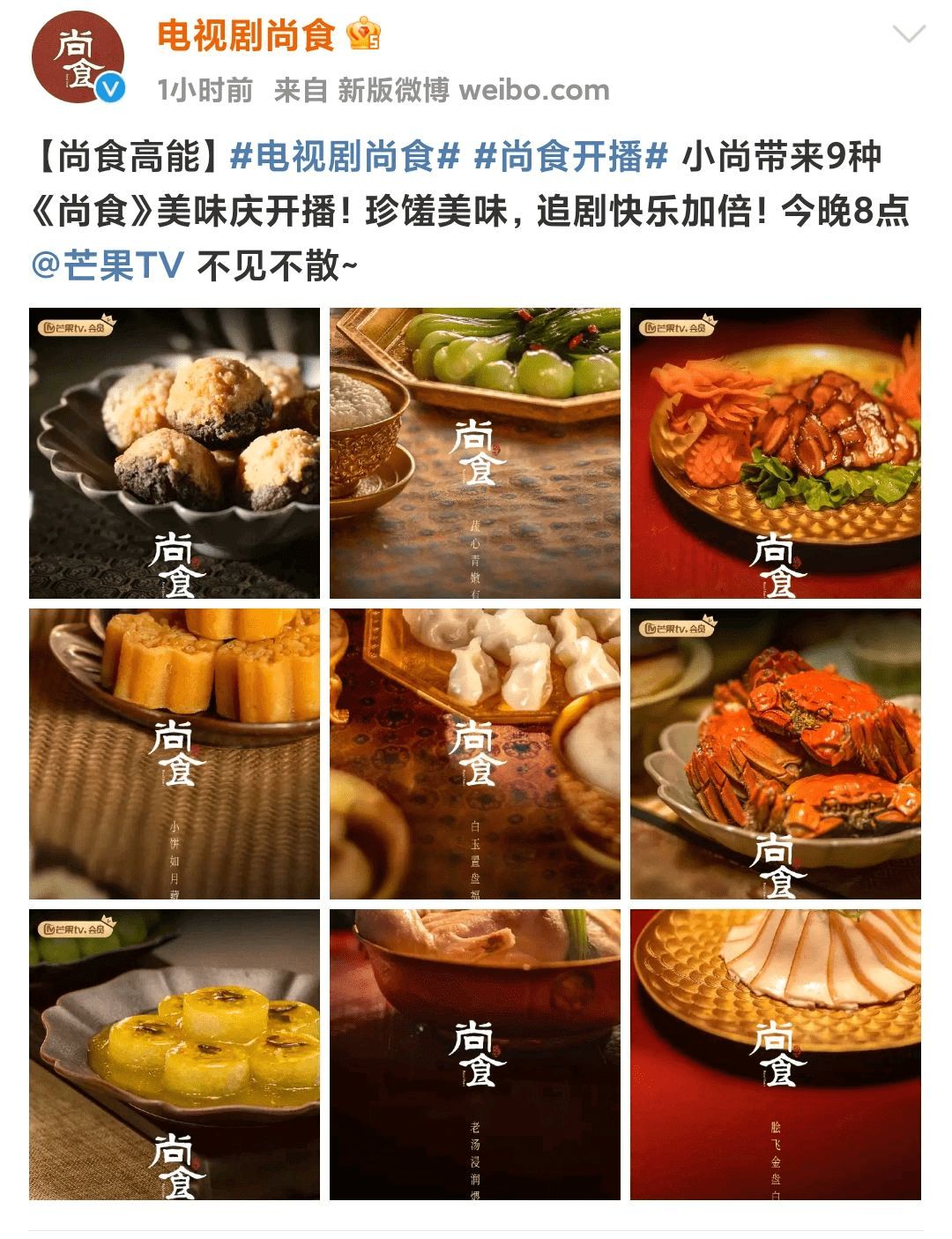The image size is (952, 1239).
Task: Open the 电视剧尚食 profile avatar
Action: [x=78, y=58]
